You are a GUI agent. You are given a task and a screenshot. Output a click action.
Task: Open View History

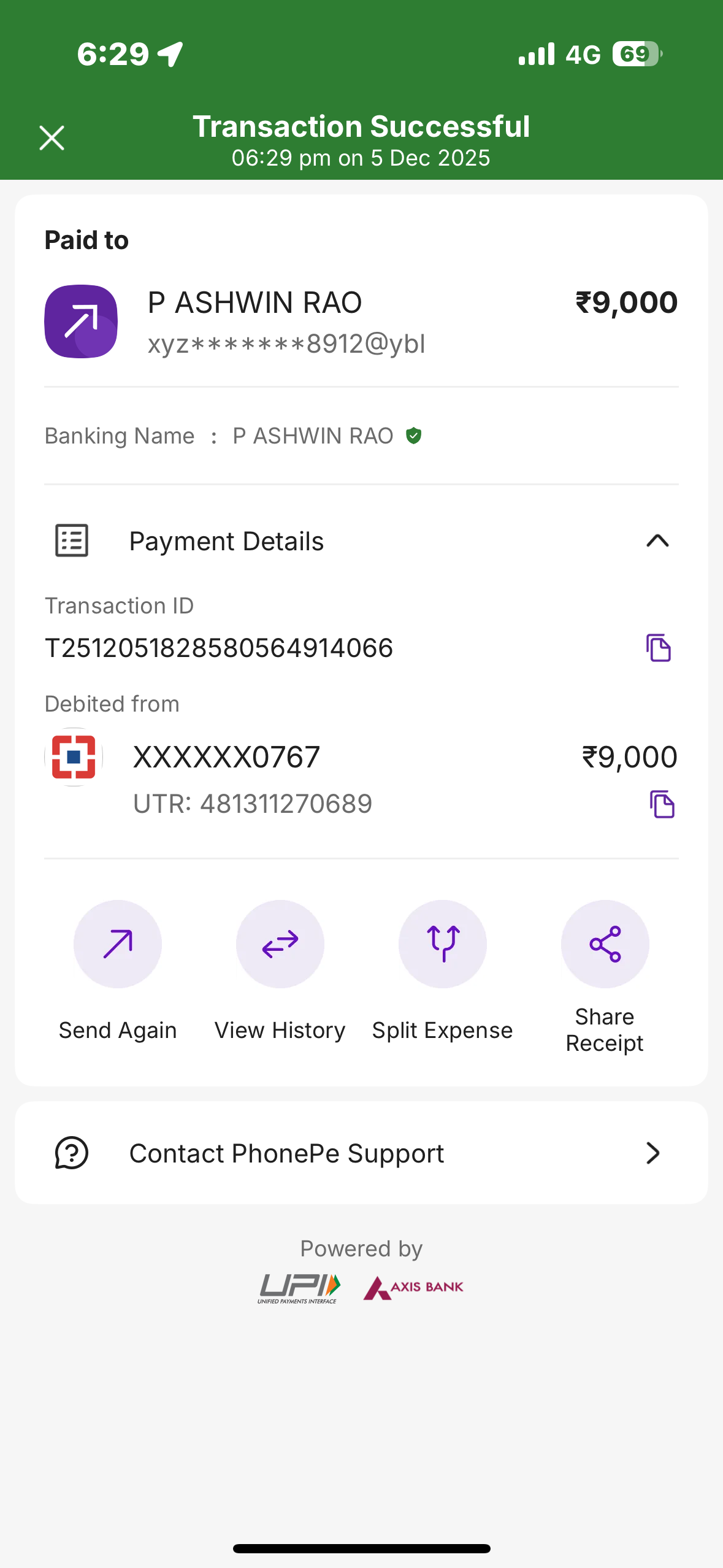pos(280,944)
